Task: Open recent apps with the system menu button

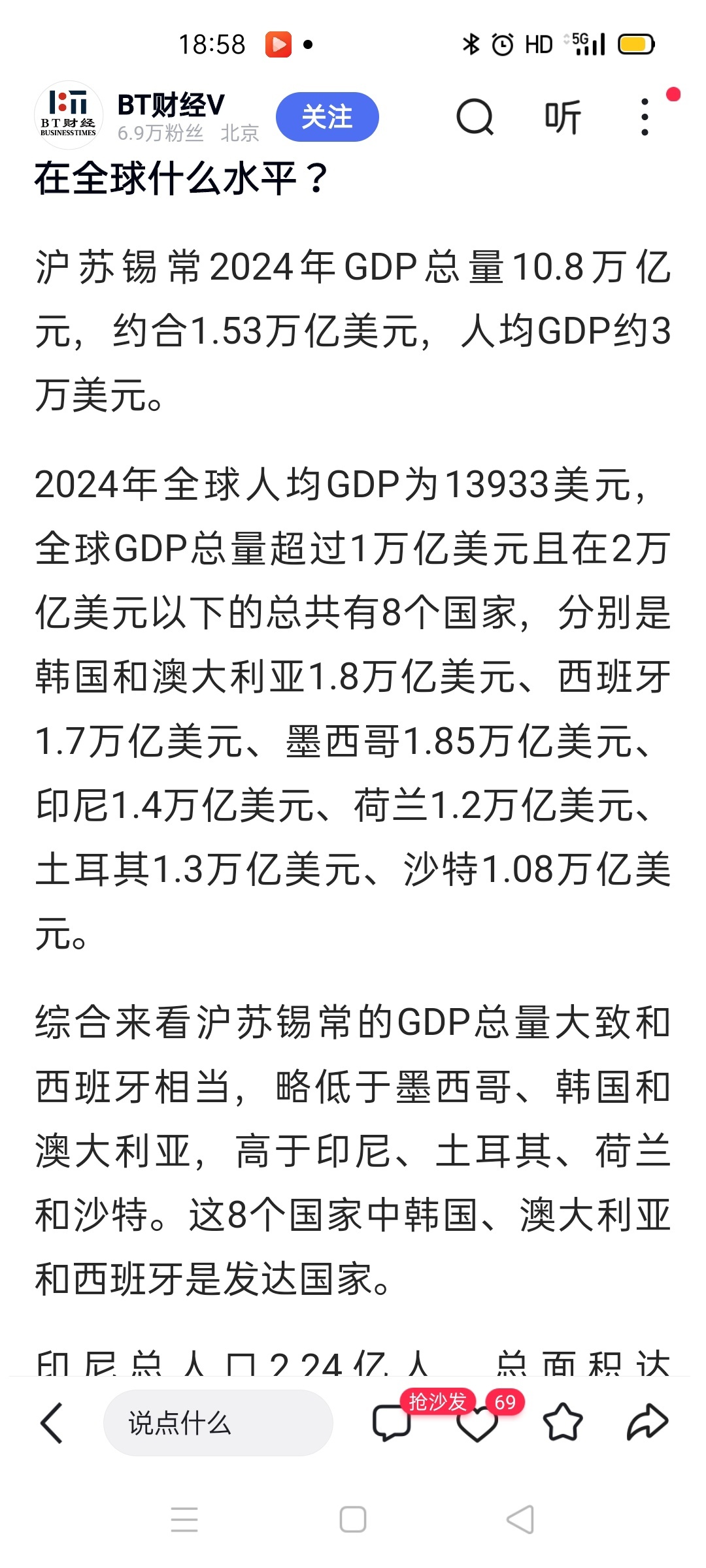Action: pos(184,1519)
